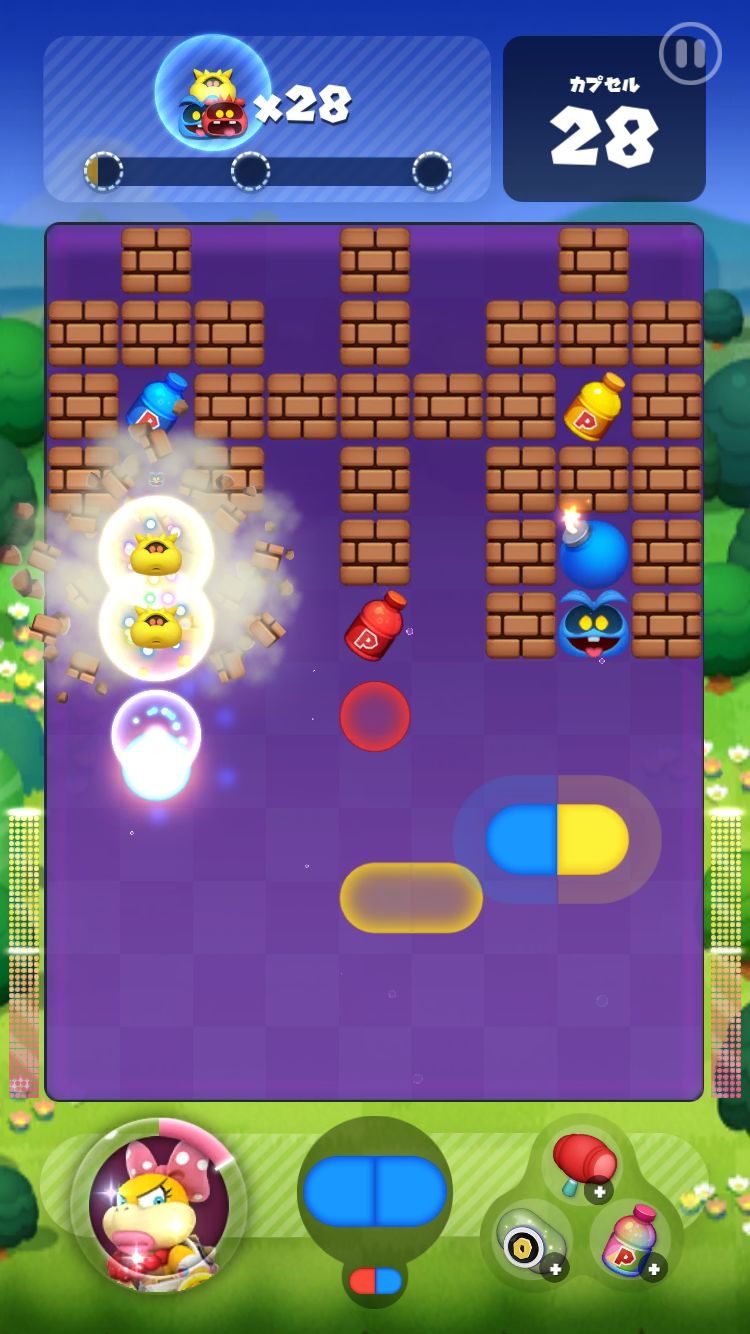The height and width of the screenshot is (1334, 750).
Task: Tap the blue capsule in the launcher
Action: (x=375, y=1191)
